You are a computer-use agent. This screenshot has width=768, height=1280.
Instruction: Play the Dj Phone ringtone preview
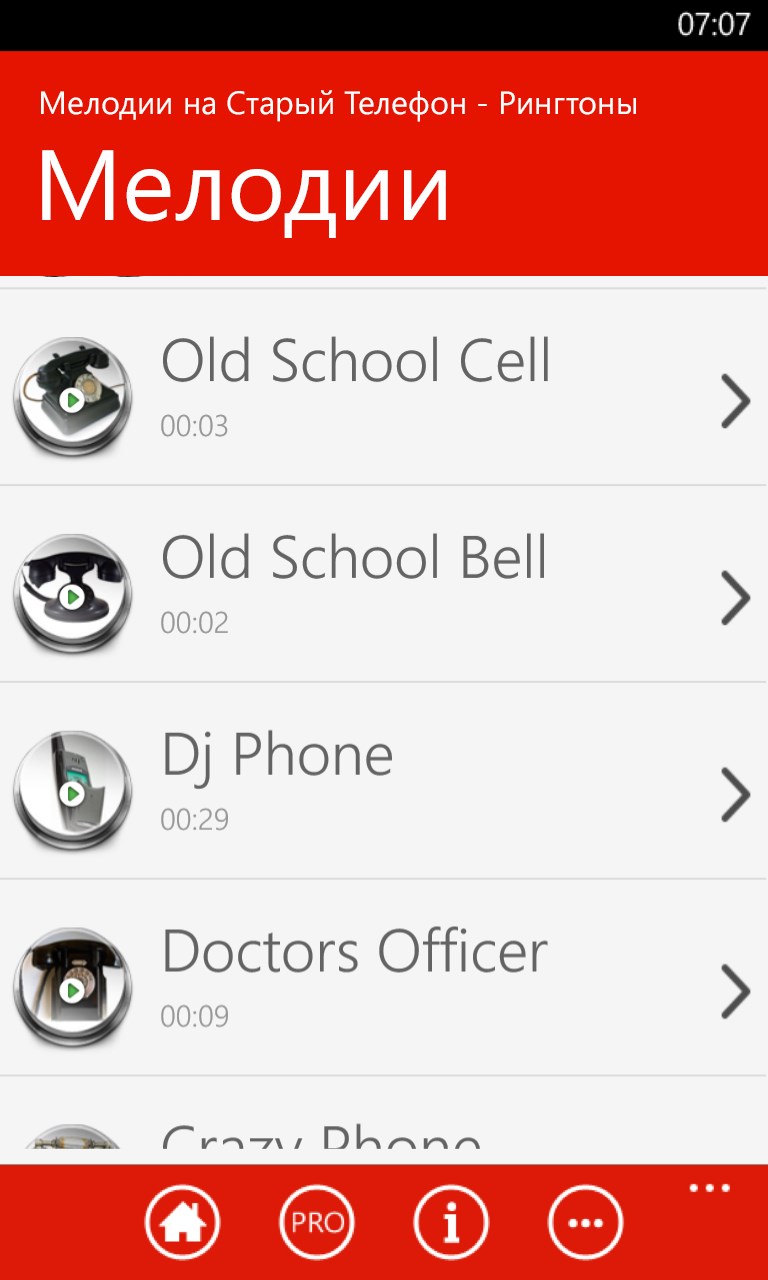(72, 791)
